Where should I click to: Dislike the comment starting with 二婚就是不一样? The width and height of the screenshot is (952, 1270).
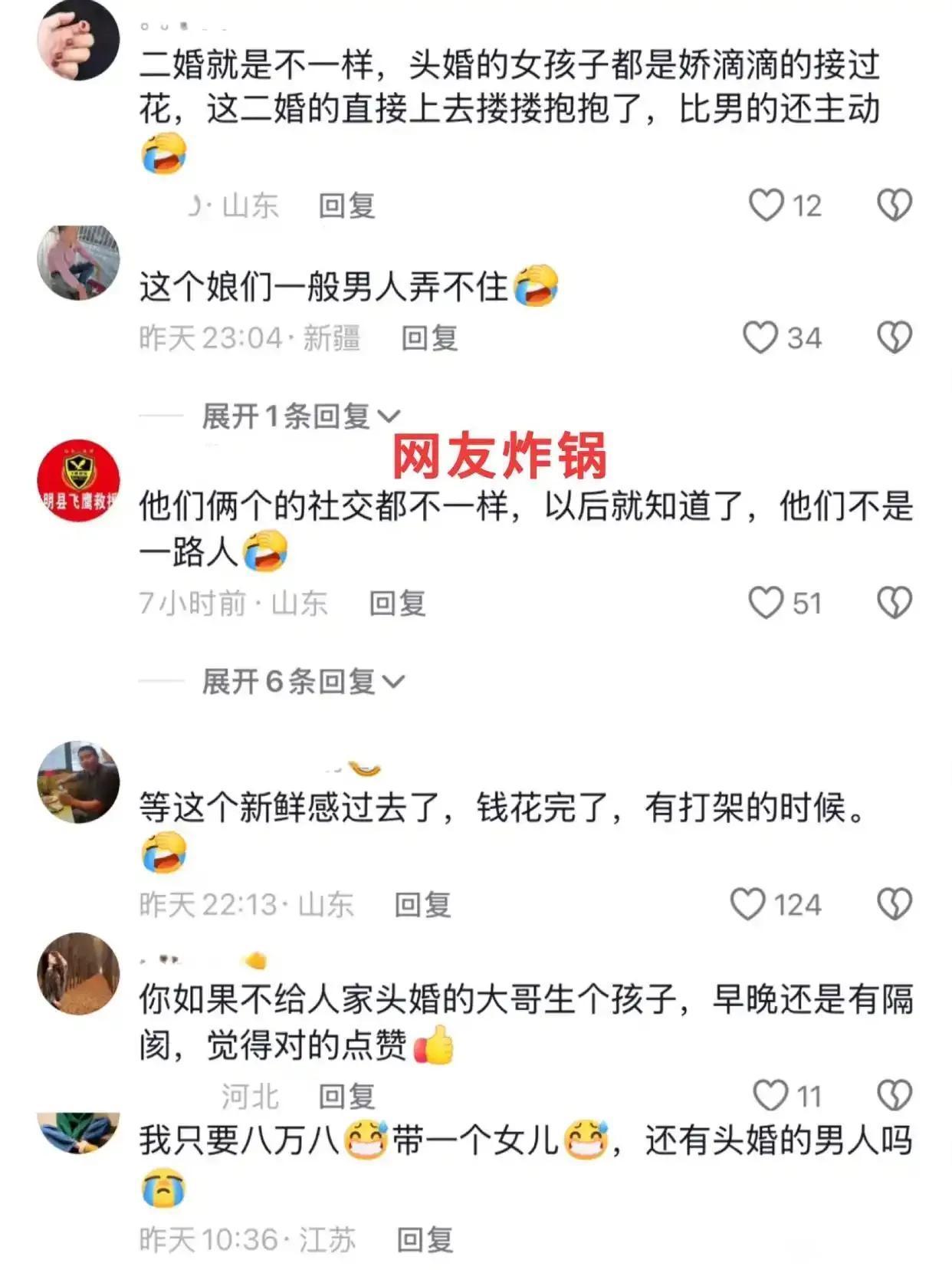point(894,206)
